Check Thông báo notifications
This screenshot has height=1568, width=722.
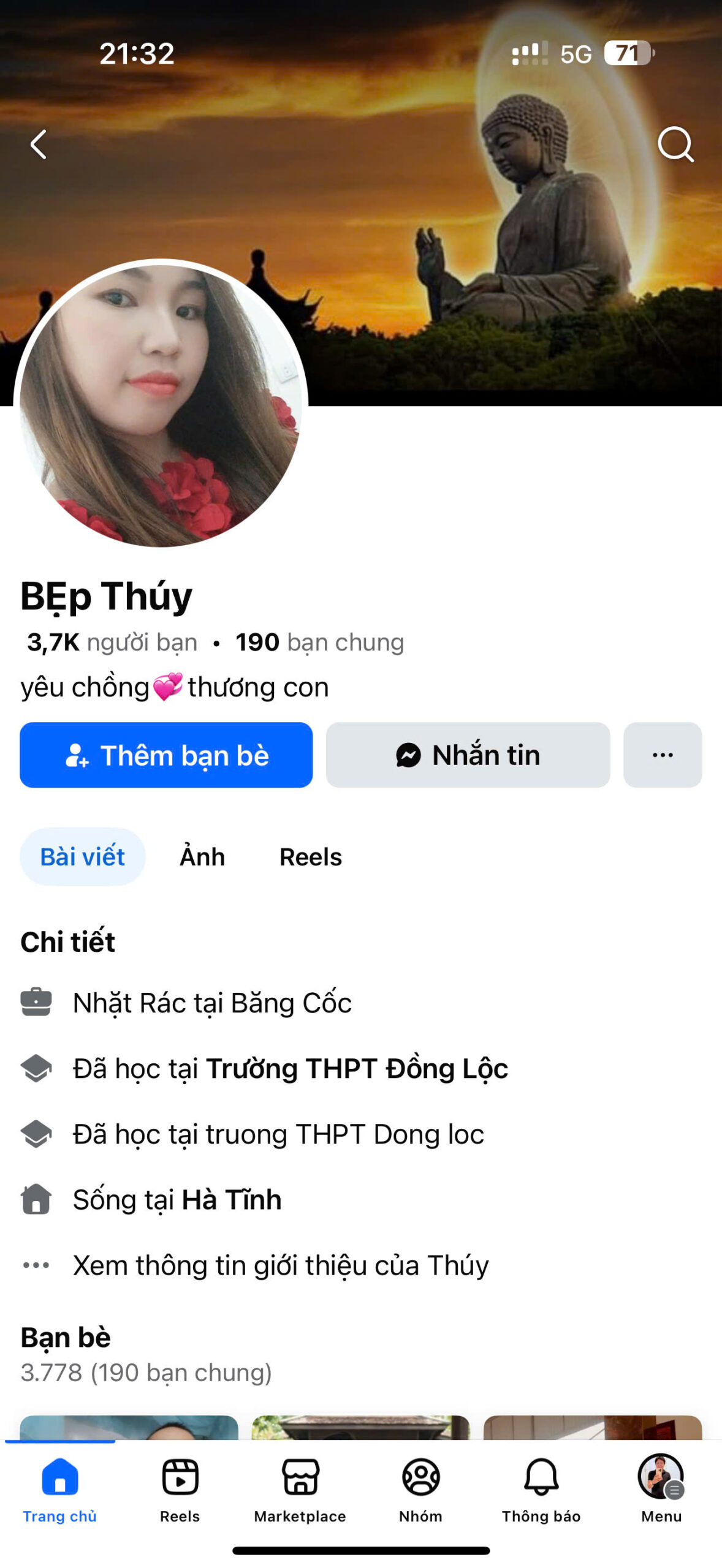541,1488
